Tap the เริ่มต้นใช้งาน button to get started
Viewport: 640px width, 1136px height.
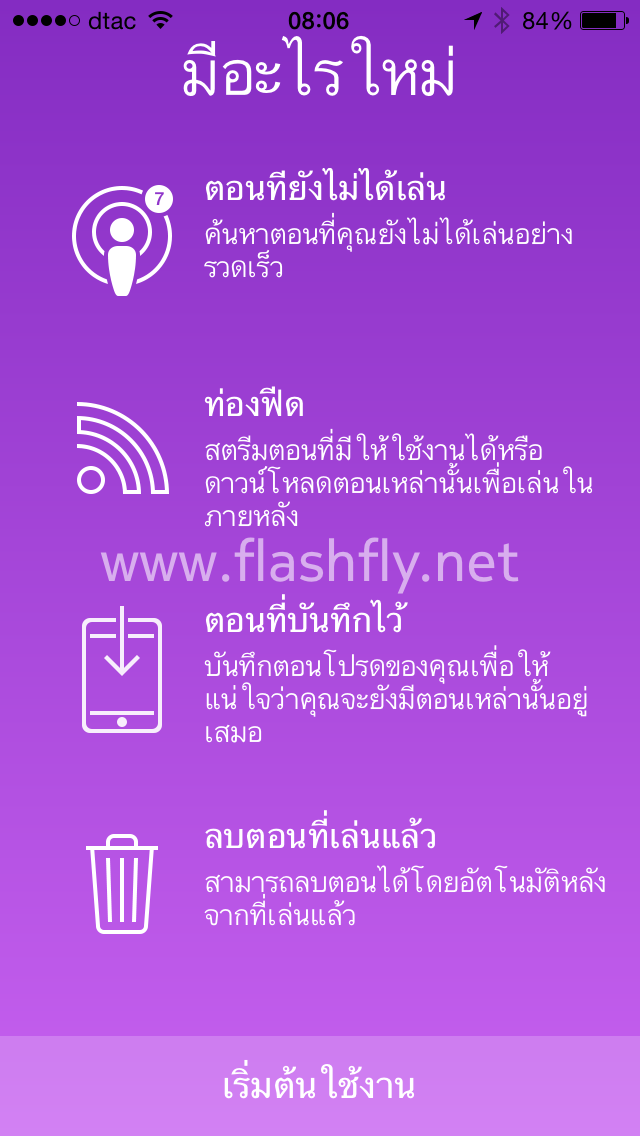click(319, 1086)
